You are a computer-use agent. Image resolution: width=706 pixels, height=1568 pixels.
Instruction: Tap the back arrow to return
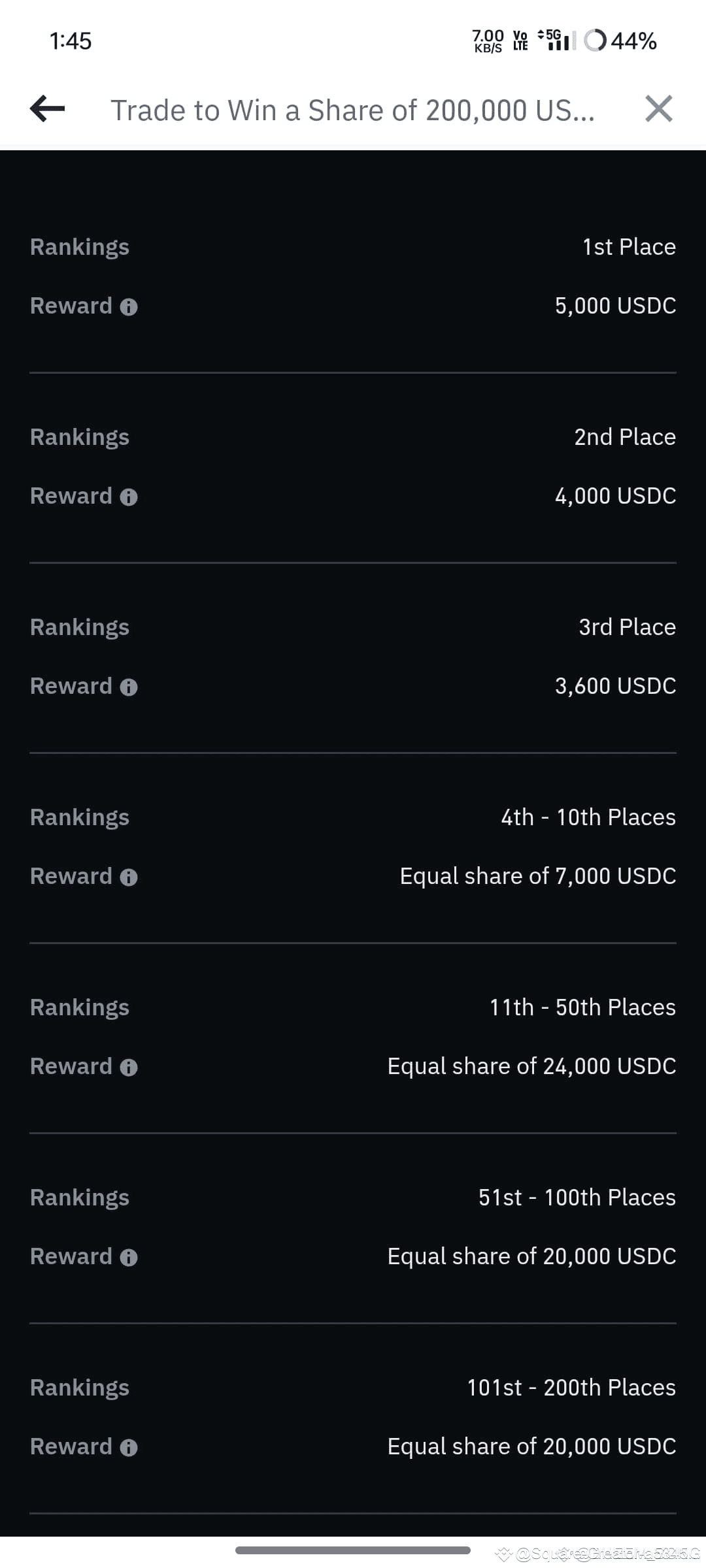pos(47,108)
